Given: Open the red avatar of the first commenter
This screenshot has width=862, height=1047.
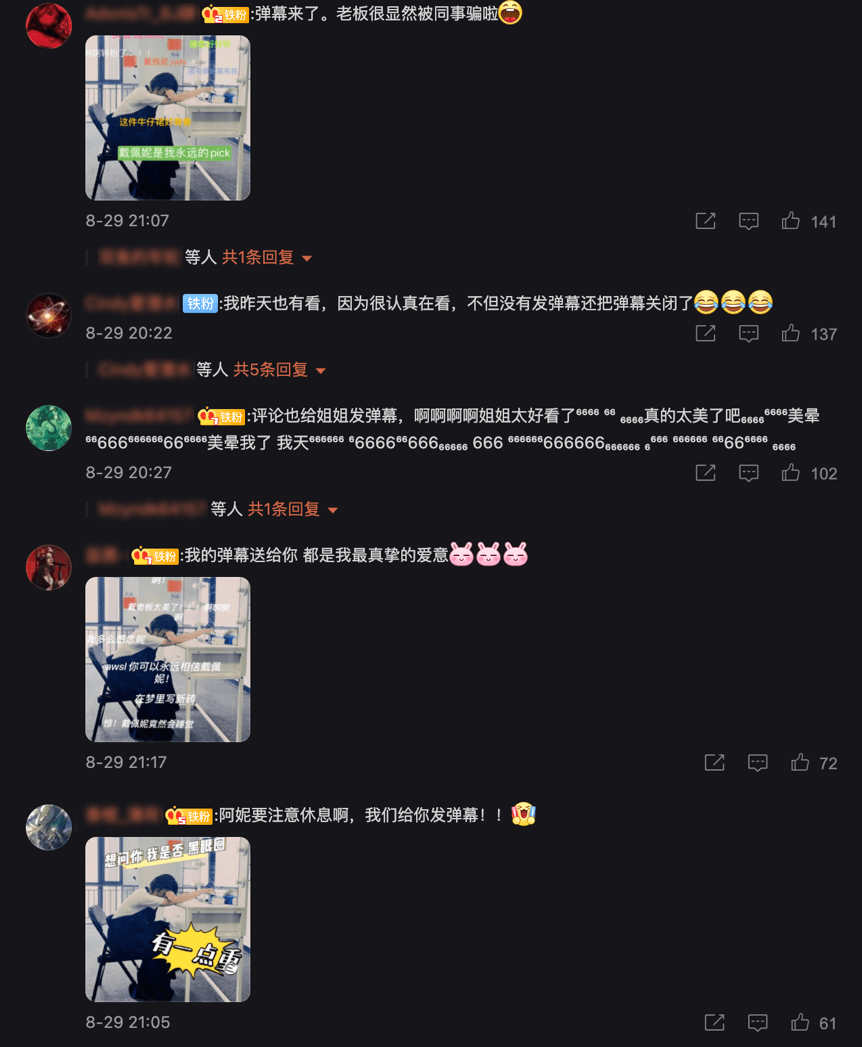Looking at the screenshot, I should point(48,25).
